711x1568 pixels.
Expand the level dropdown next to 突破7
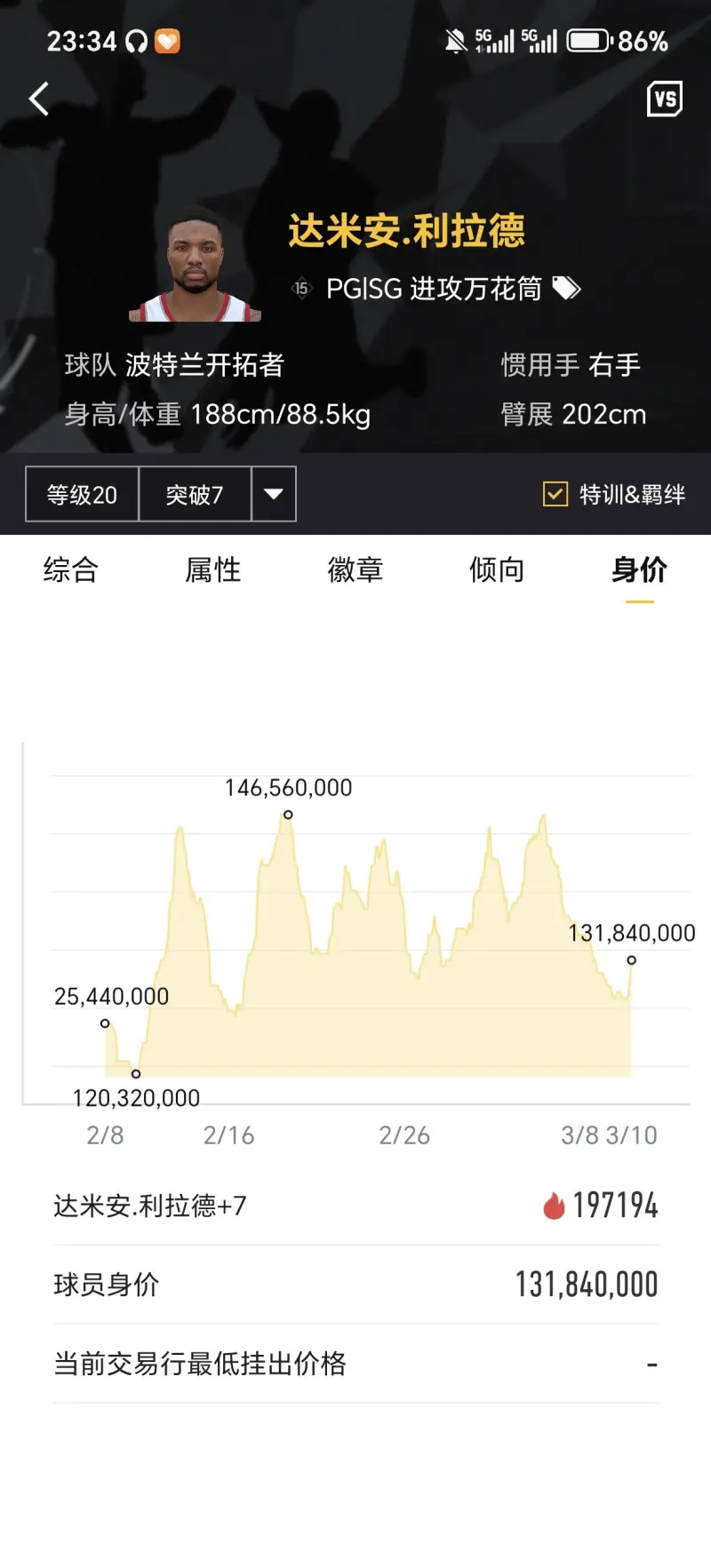click(275, 494)
